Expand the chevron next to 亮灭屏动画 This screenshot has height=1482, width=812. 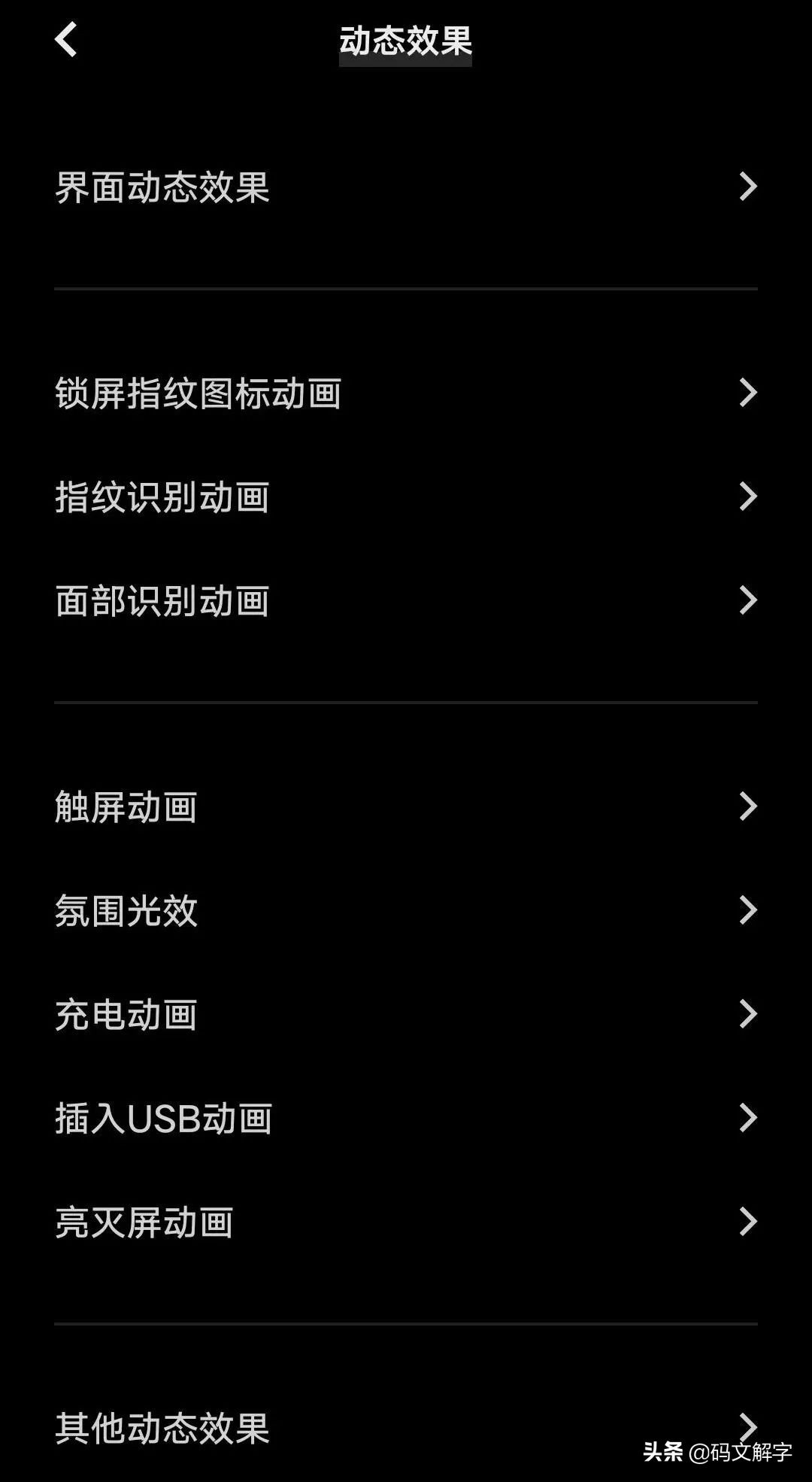coord(747,1222)
